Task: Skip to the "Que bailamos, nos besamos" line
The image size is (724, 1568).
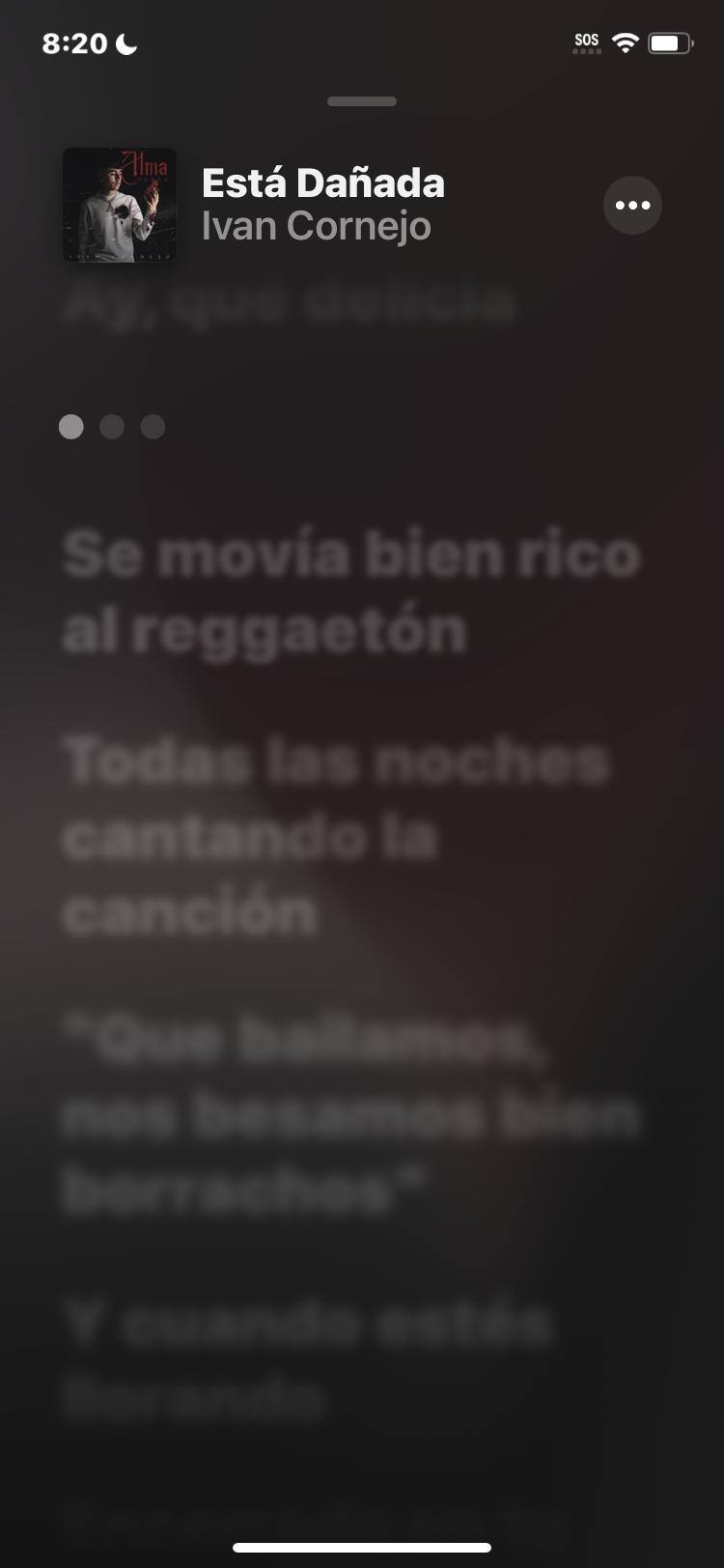Action: pos(349,1116)
